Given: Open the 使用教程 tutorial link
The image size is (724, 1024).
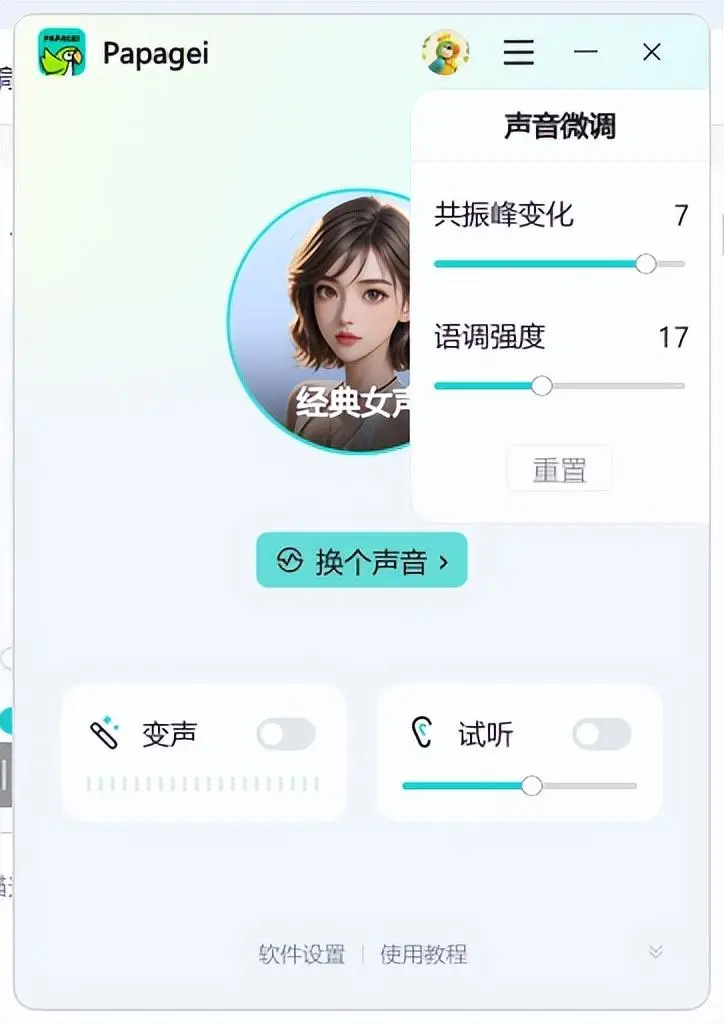Looking at the screenshot, I should 423,954.
